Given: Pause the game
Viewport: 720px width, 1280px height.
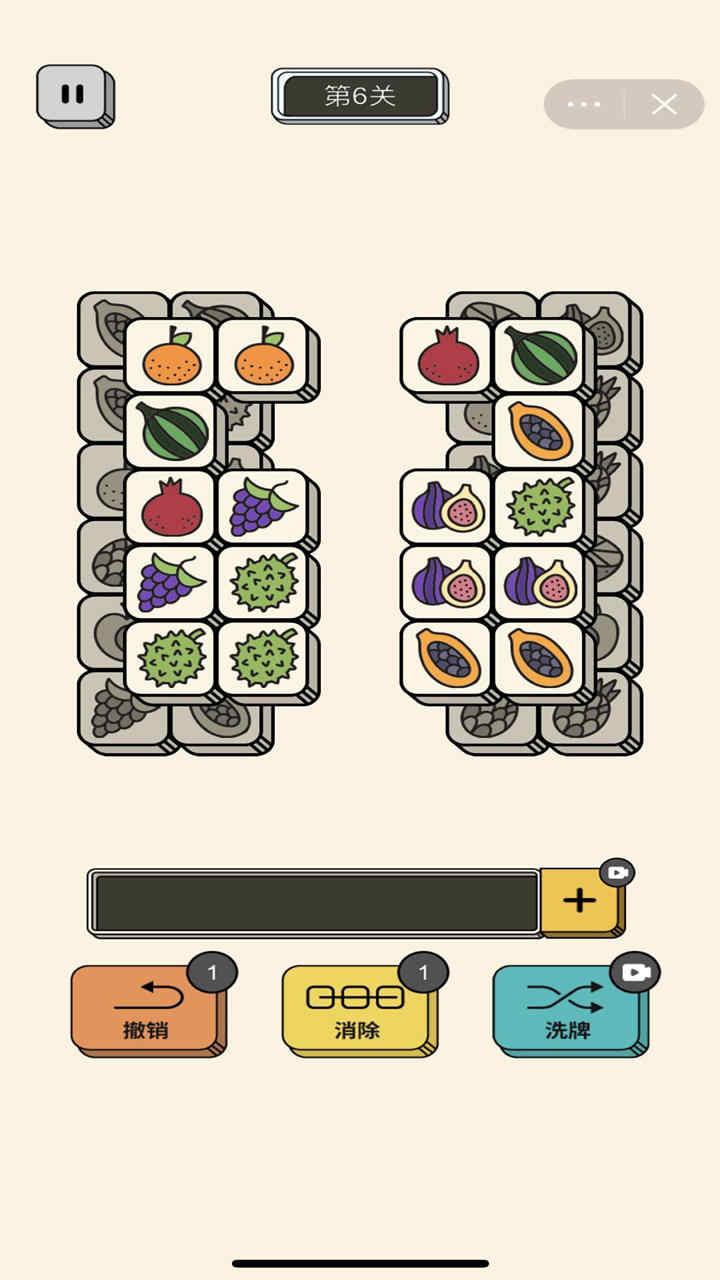Looking at the screenshot, I should click(72, 94).
